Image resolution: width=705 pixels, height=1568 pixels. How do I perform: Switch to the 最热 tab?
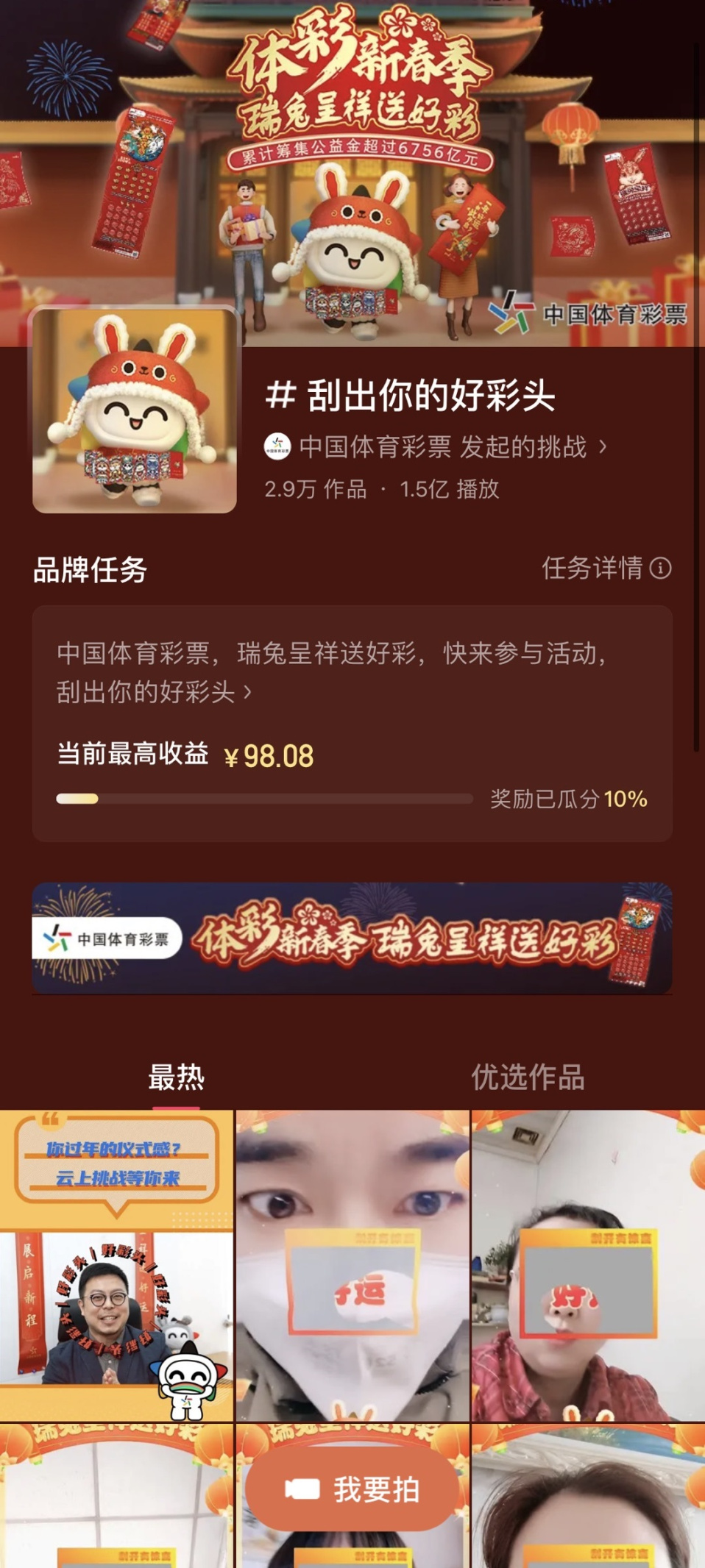[176, 1077]
